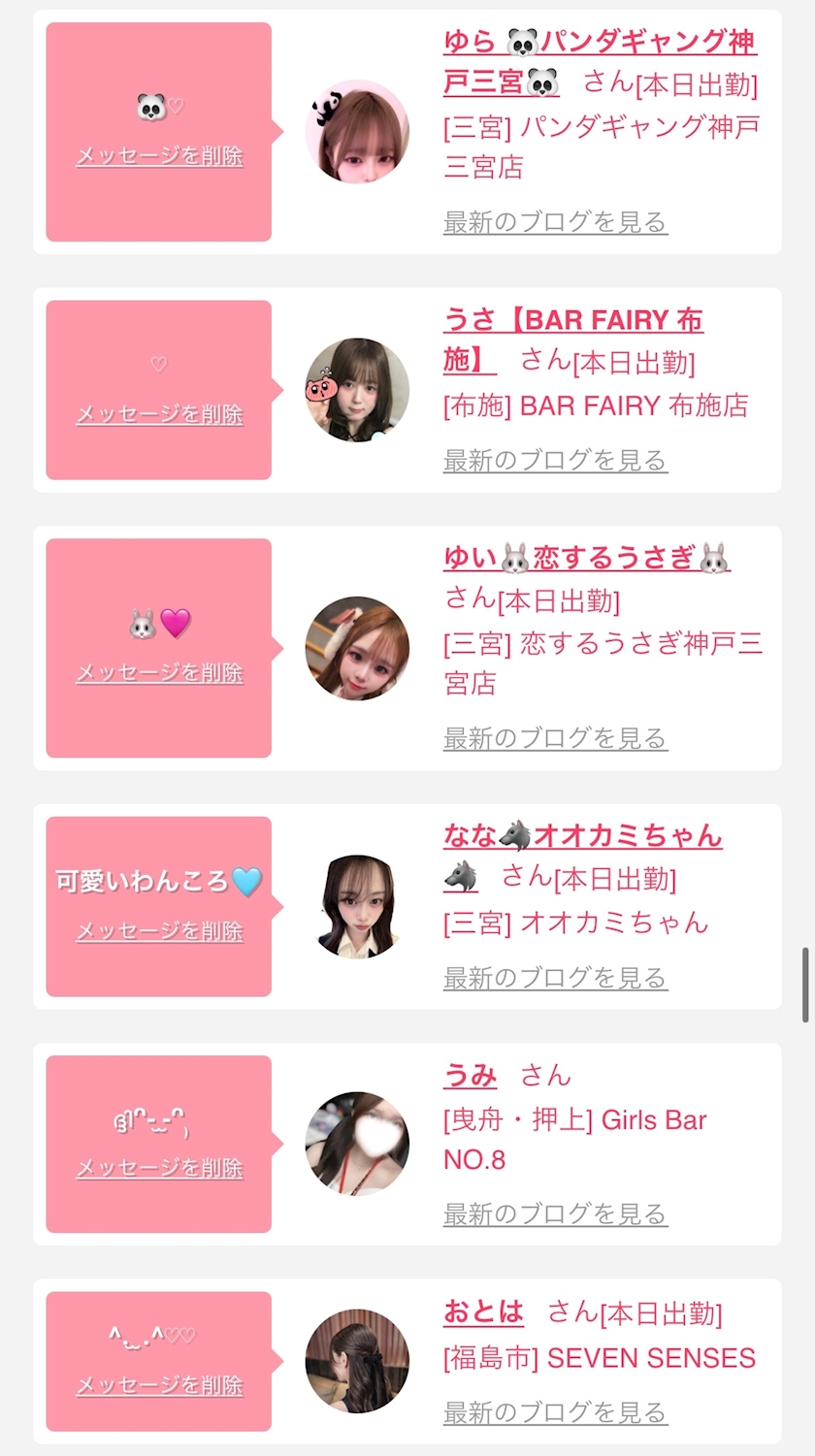Tap なな's profile photo

click(x=357, y=907)
